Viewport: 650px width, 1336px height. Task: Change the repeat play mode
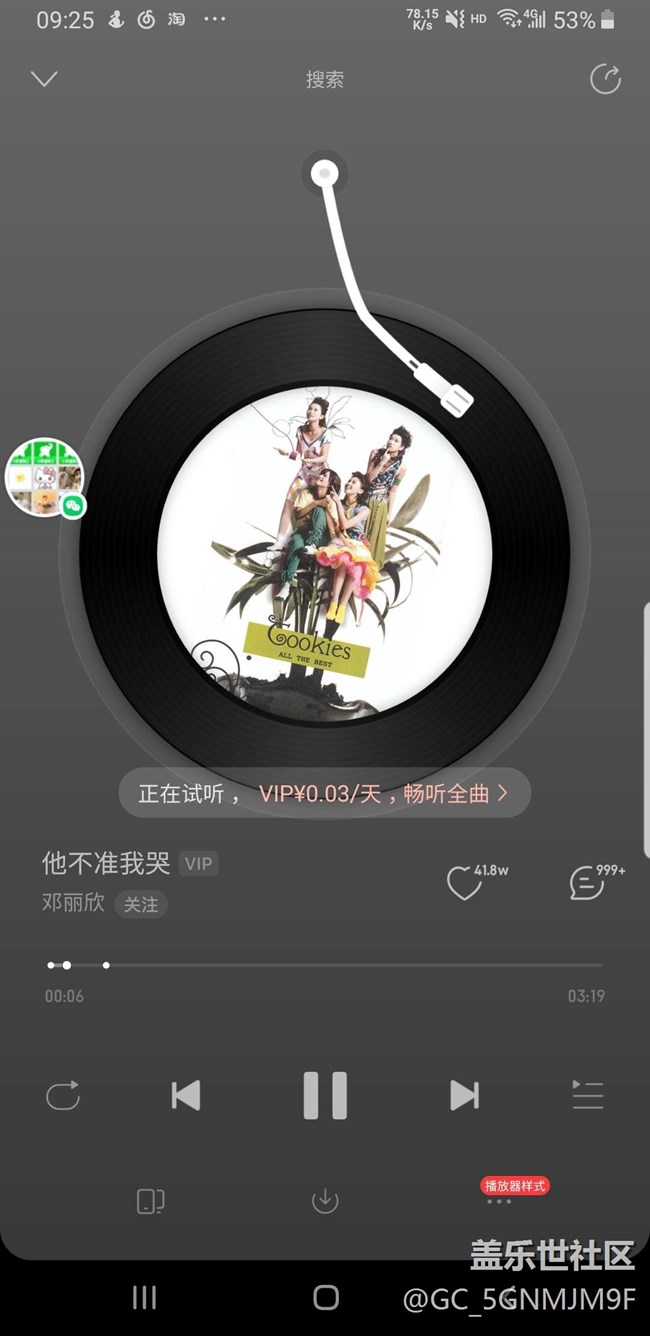click(63, 1096)
